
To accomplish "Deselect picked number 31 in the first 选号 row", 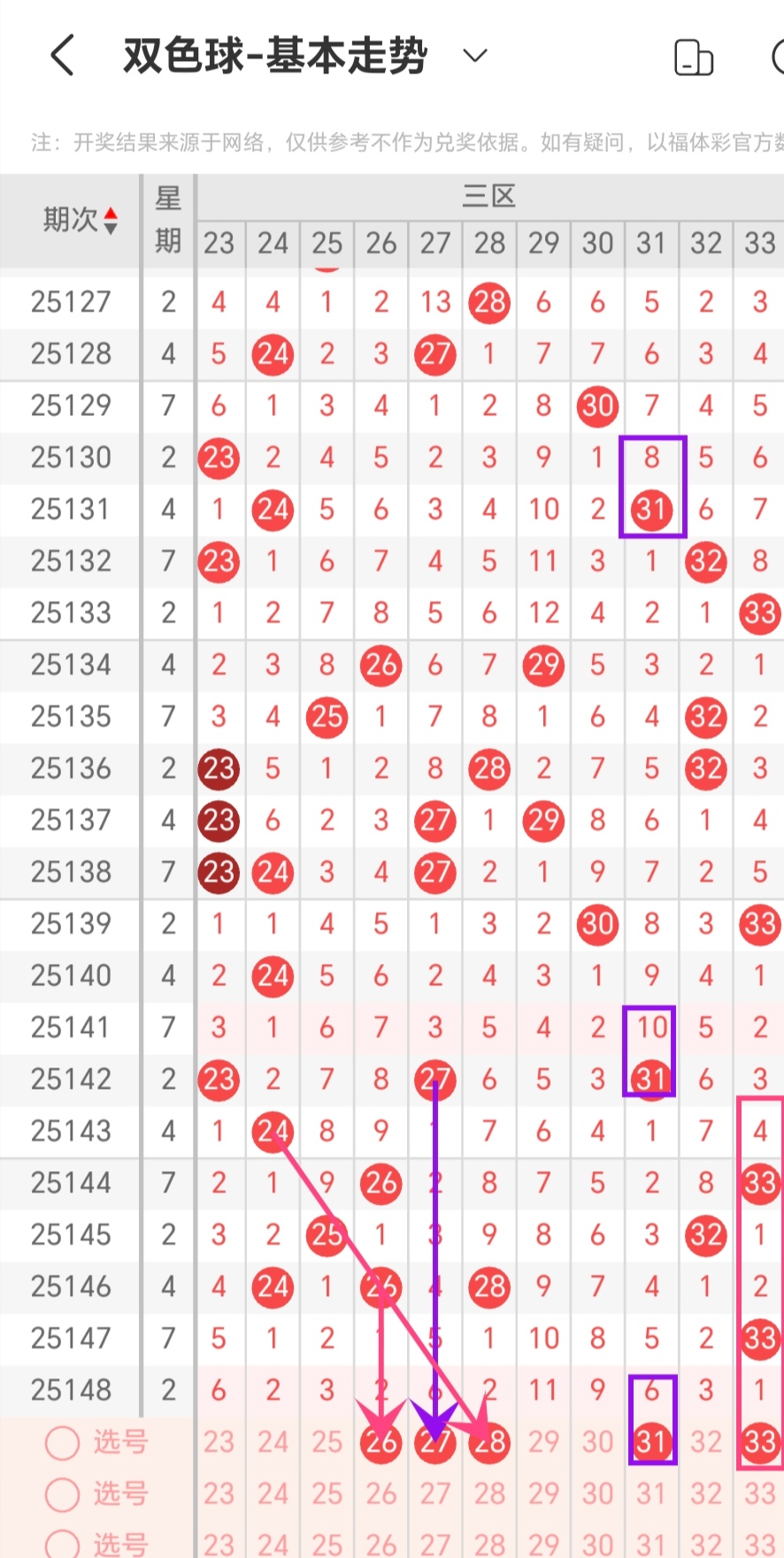I will click(652, 1443).
